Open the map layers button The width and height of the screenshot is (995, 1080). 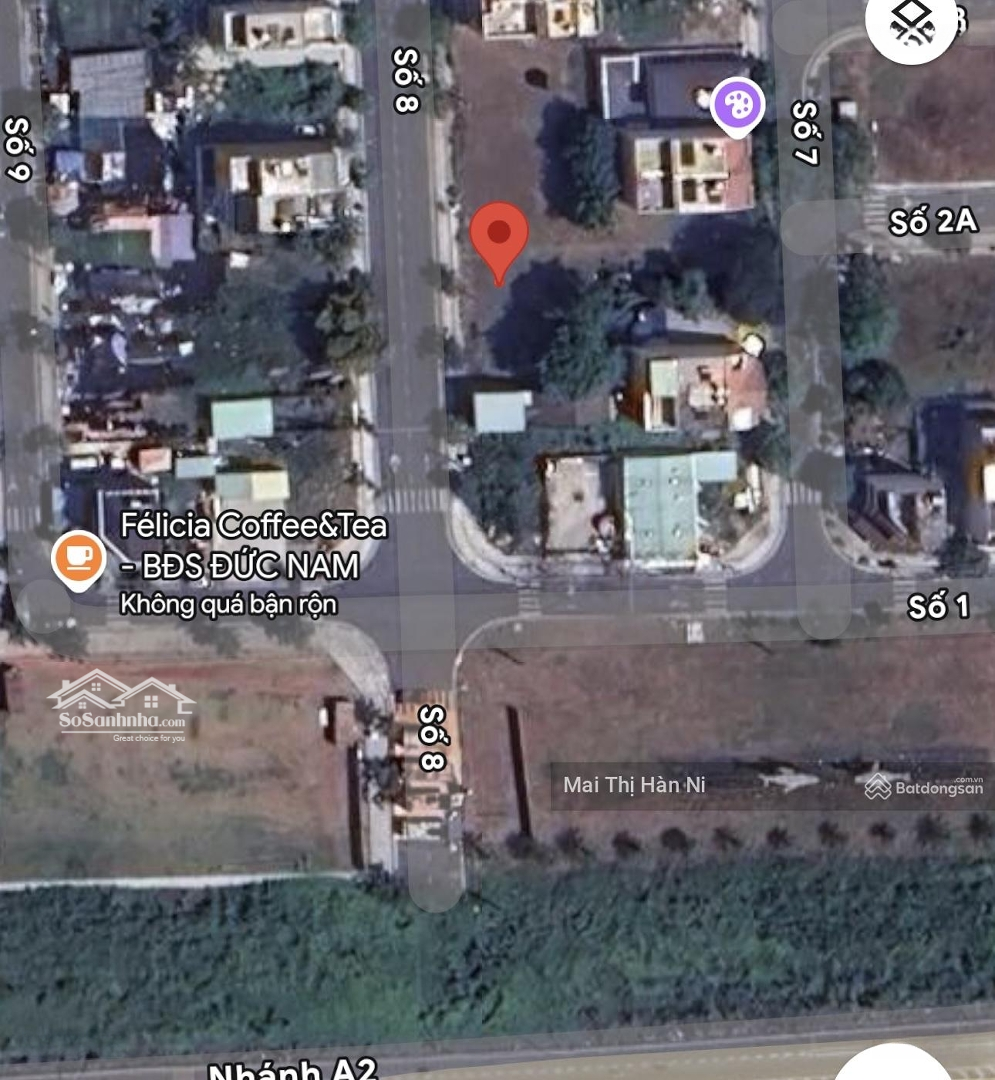[911, 22]
